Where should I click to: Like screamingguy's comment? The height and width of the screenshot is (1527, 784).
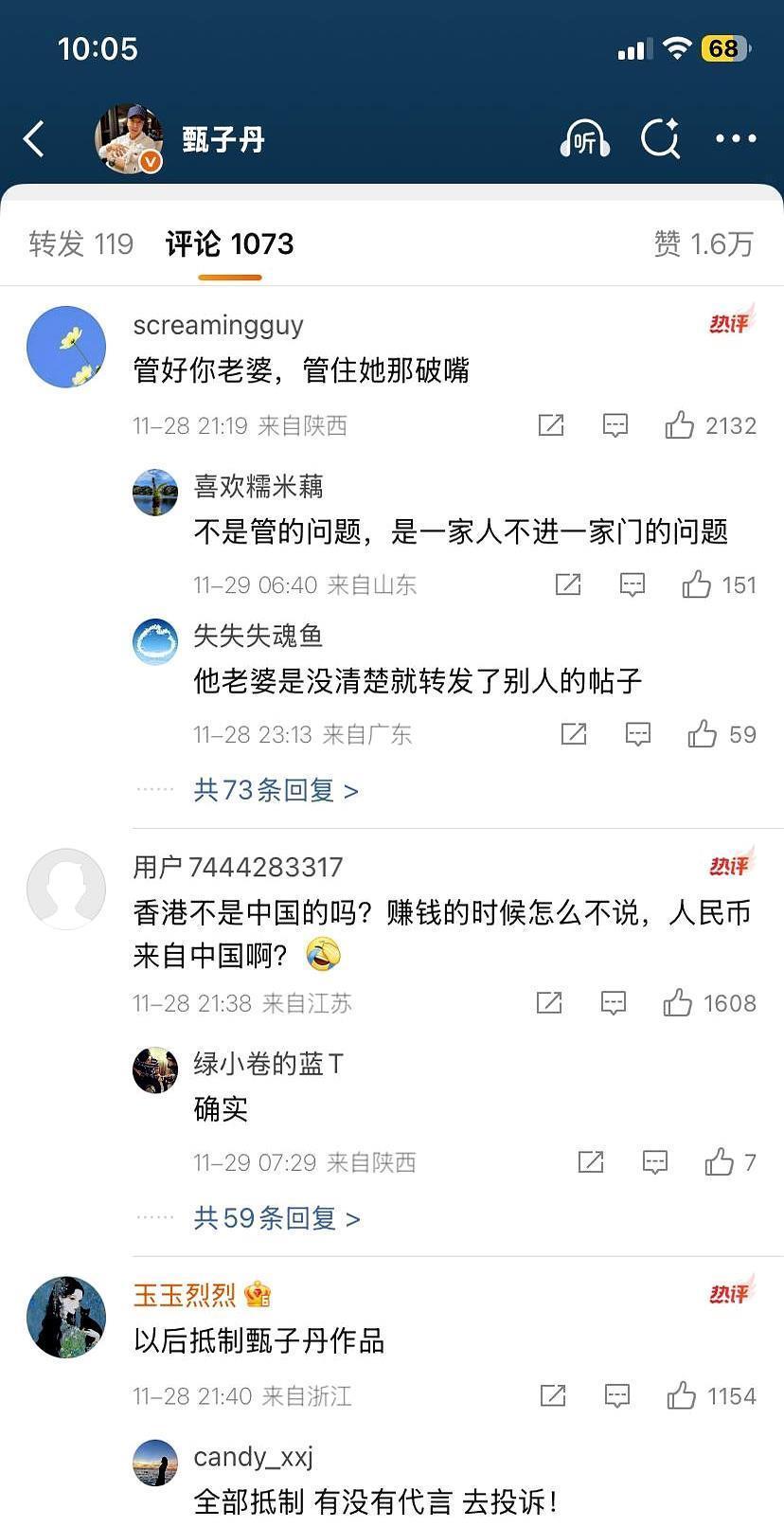(x=680, y=425)
